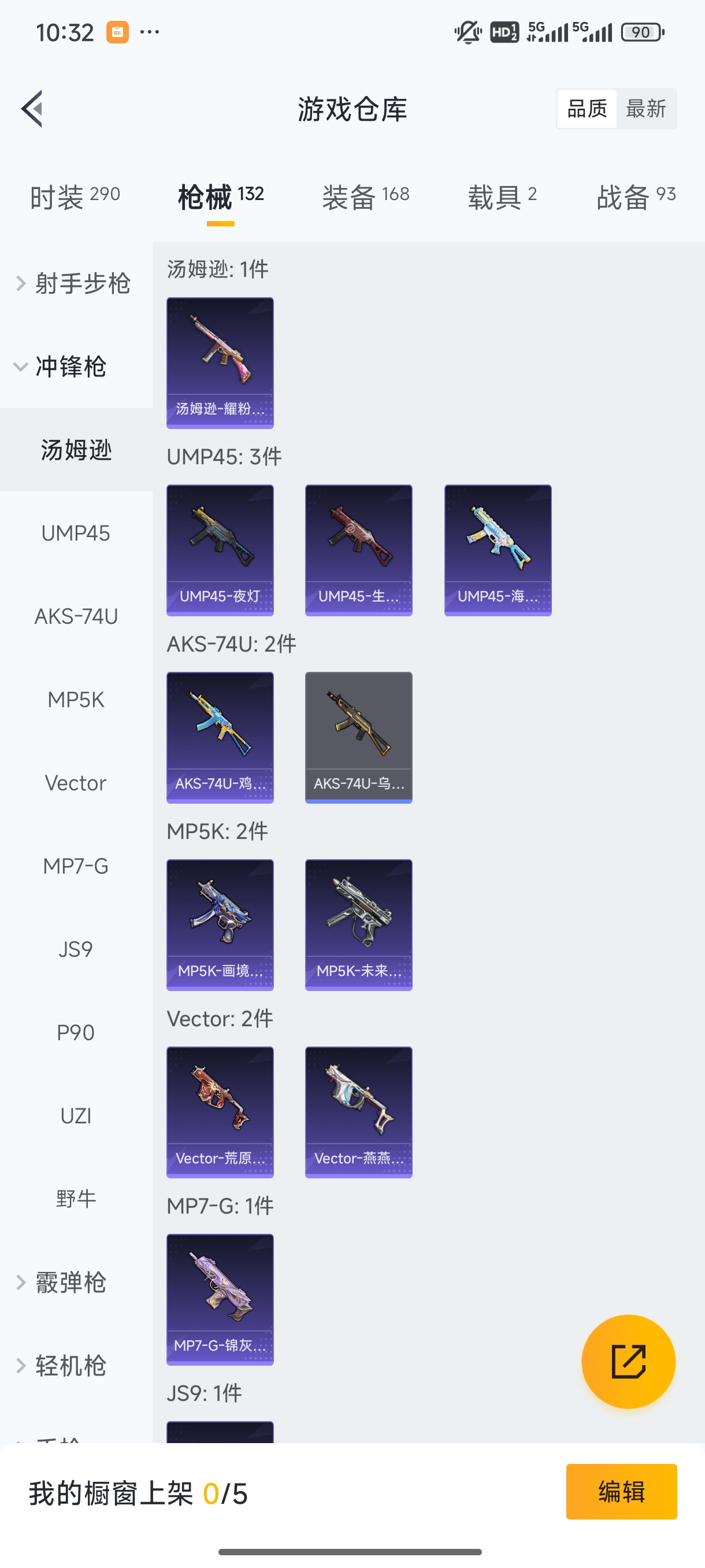The height and width of the screenshot is (1568, 705).
Task: Open the UMP45-夜灯 skin tile
Action: (x=220, y=550)
